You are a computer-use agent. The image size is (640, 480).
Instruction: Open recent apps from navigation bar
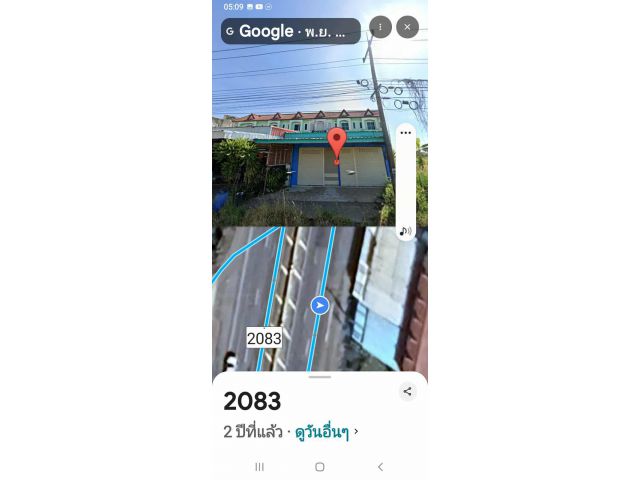pyautogui.click(x=260, y=467)
